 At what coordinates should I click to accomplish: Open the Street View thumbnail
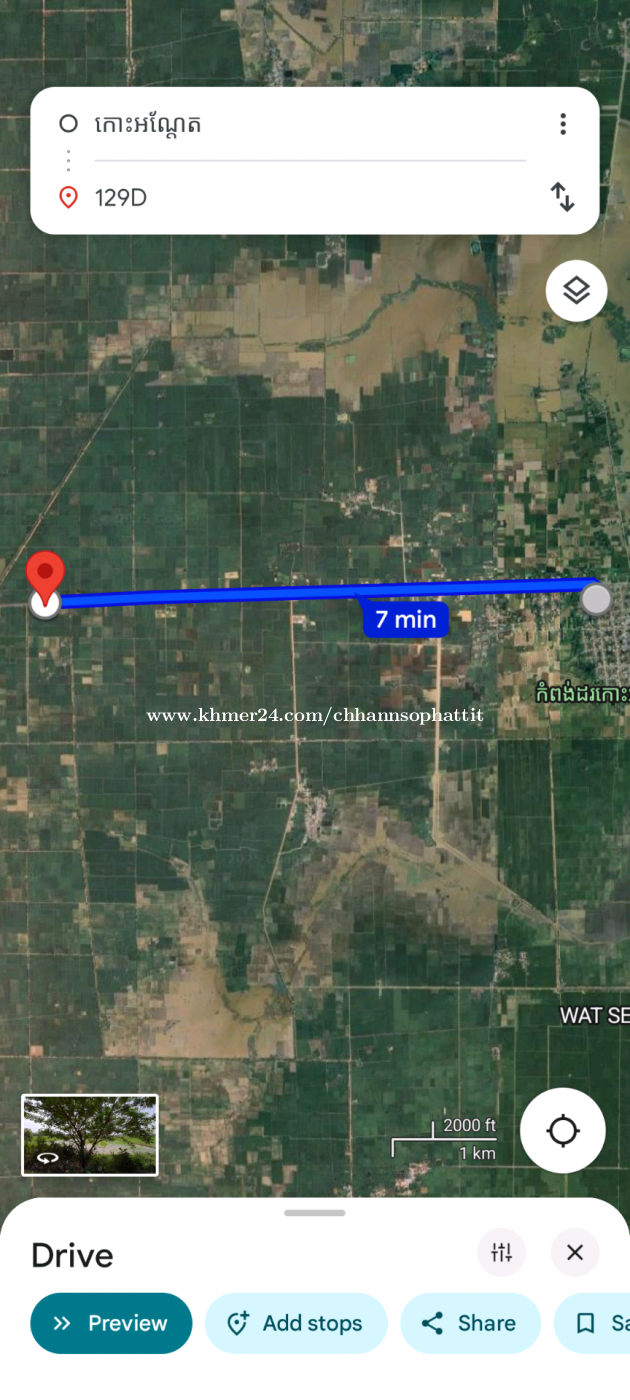tap(90, 1135)
